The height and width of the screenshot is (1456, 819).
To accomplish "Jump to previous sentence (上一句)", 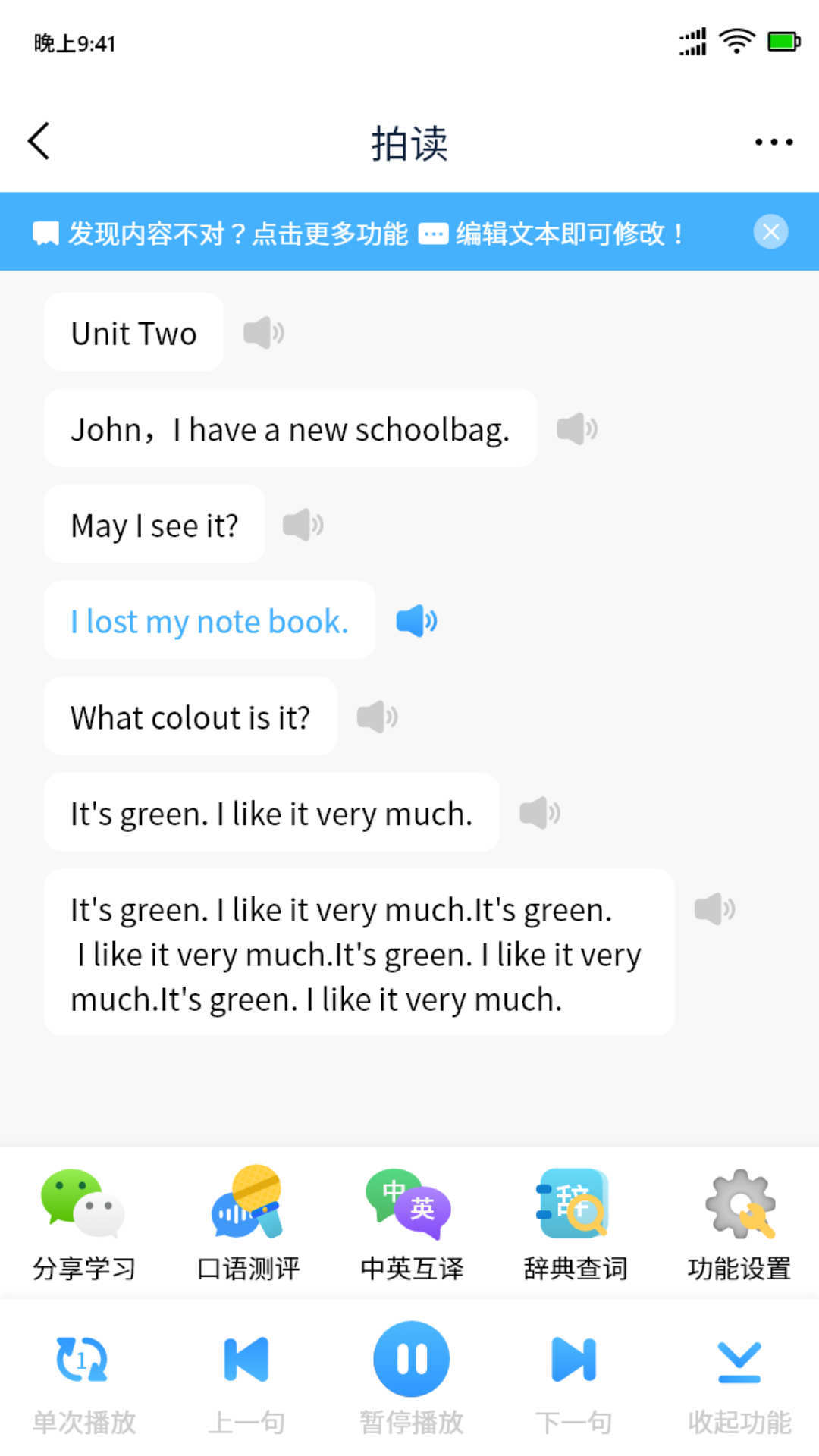I will [246, 1382].
